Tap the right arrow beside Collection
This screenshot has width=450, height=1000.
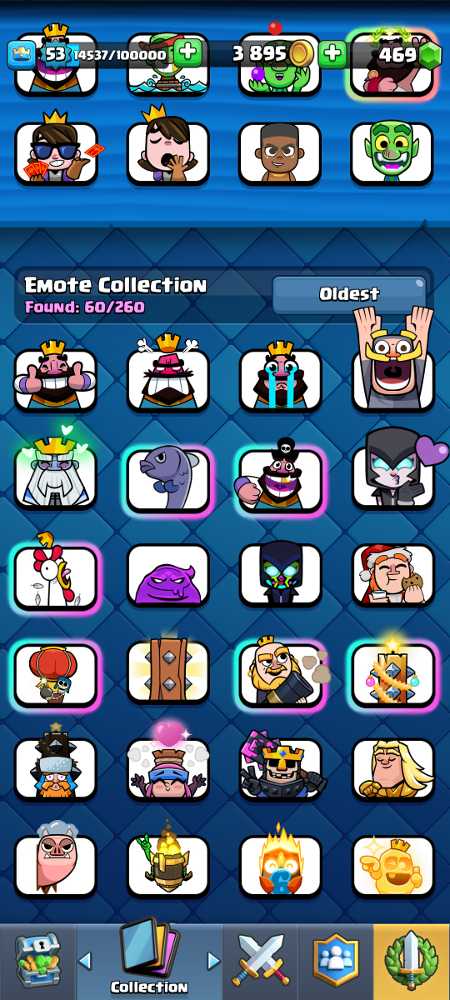pos(214,960)
